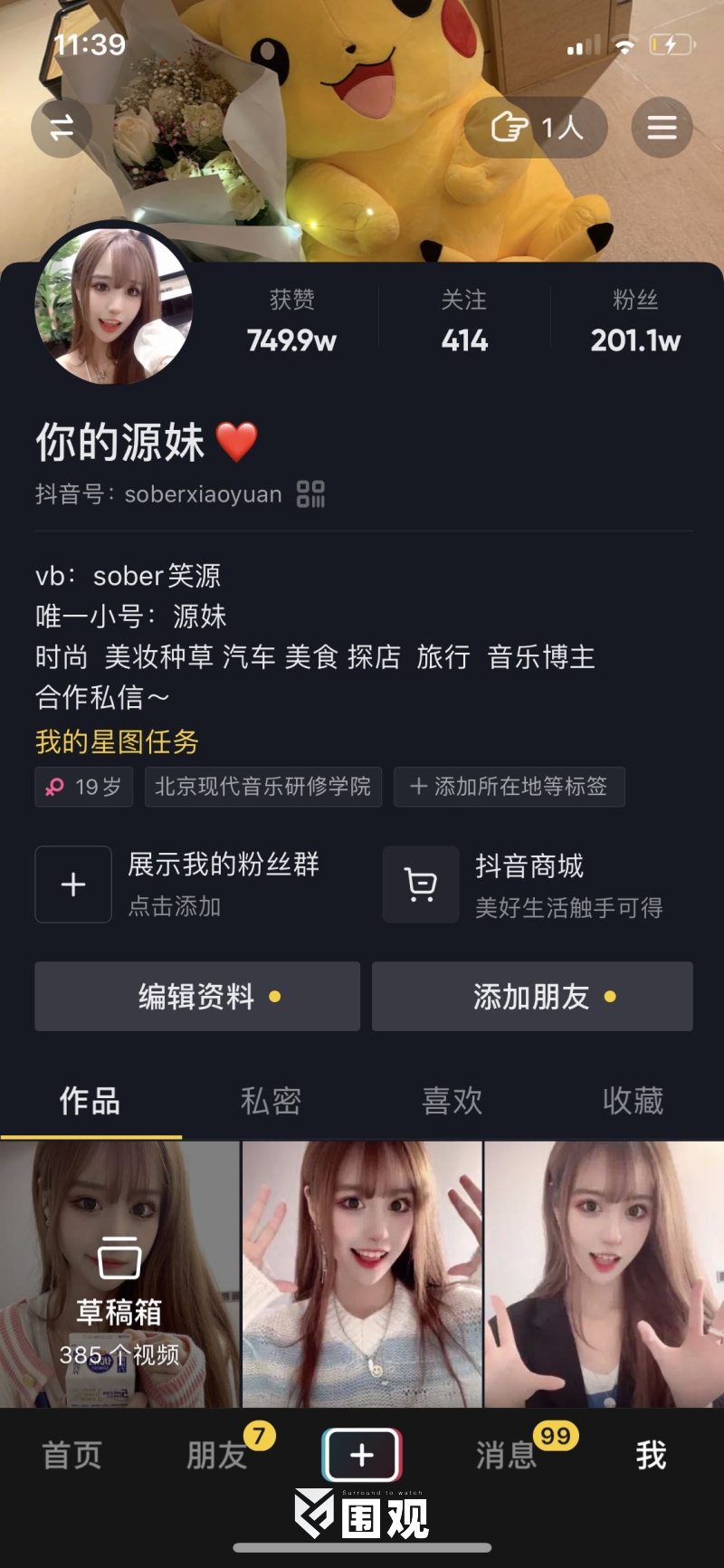
Task: Tap the switch account arrows icon
Action: [62, 128]
